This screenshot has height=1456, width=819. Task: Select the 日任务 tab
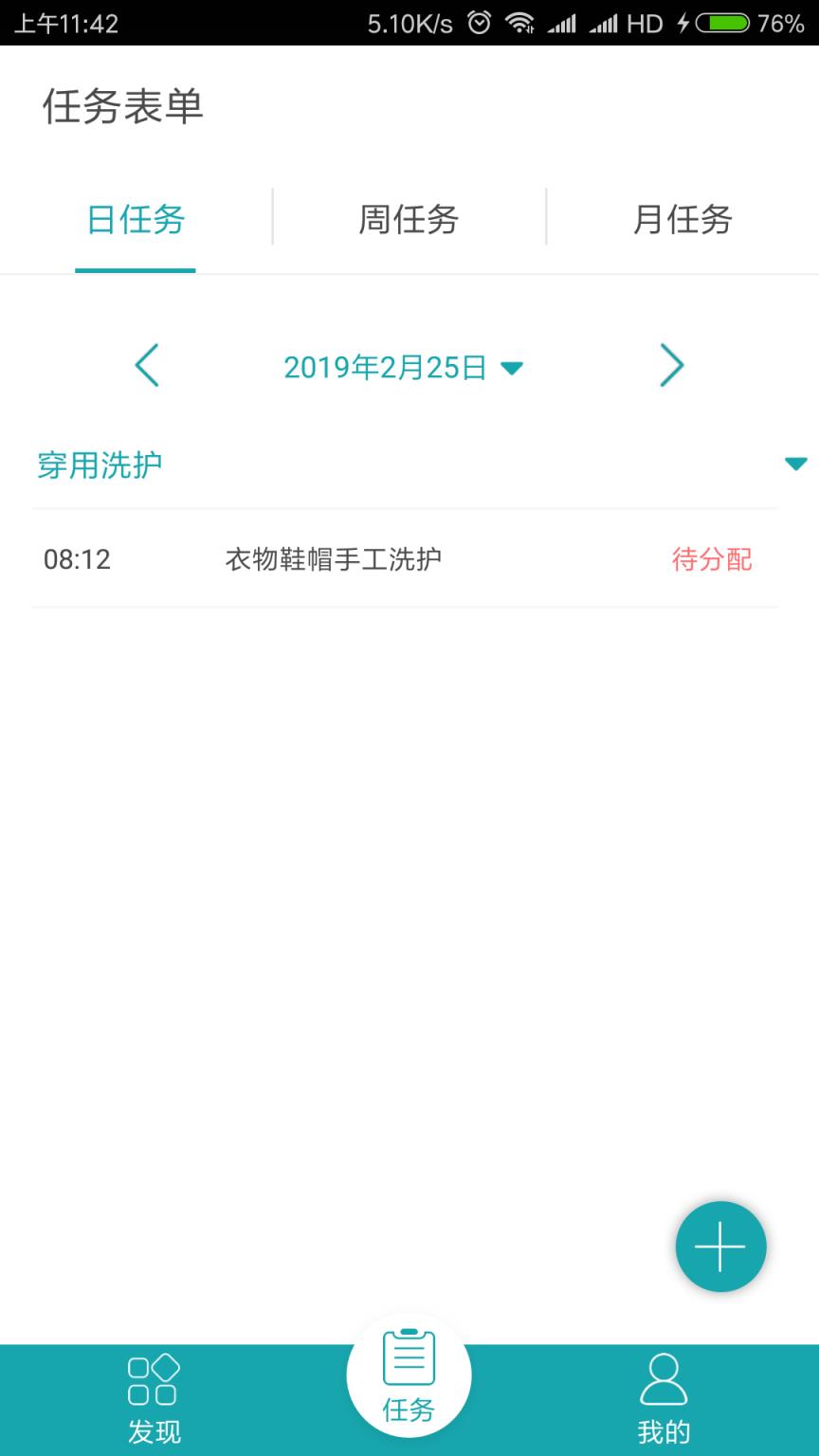coord(135,219)
